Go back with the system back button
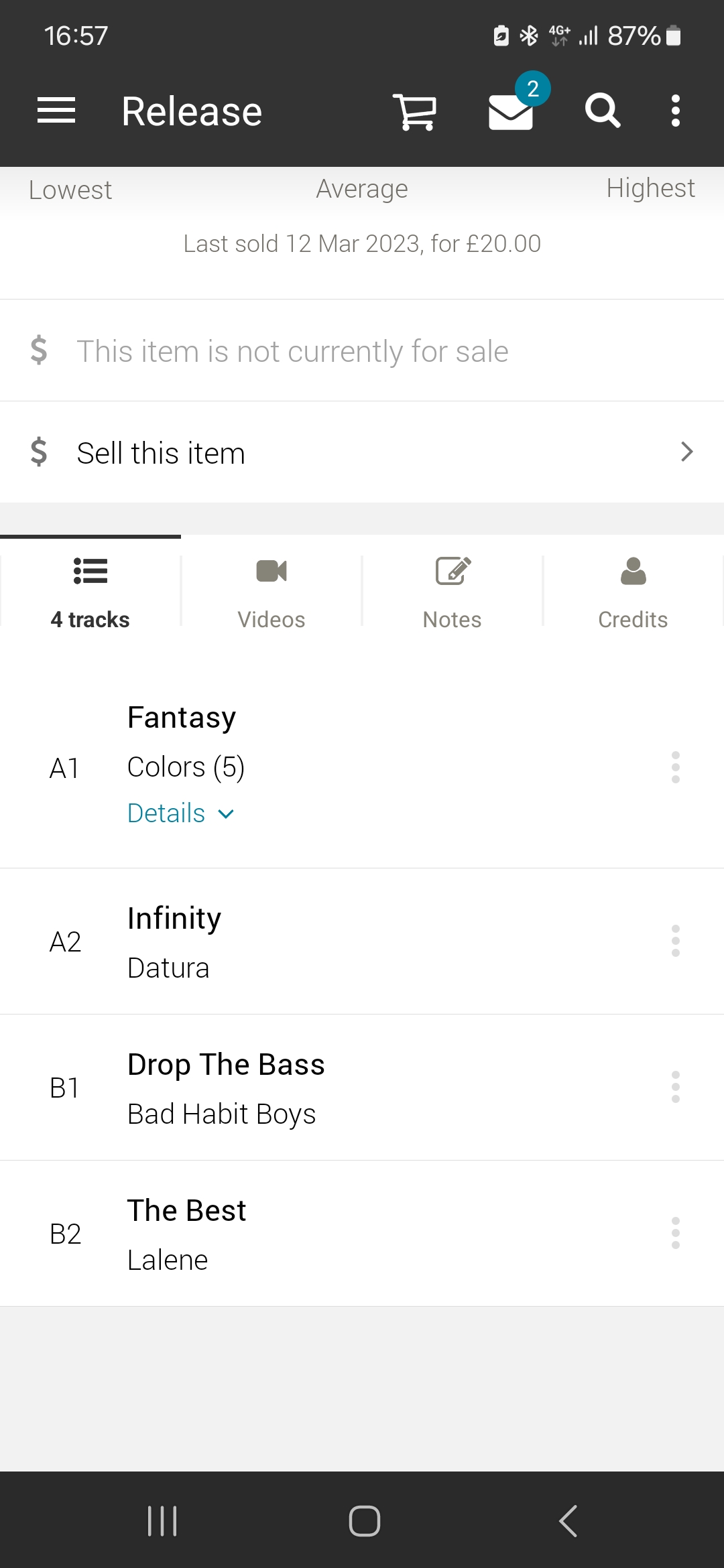The image size is (724, 1568). click(x=568, y=1520)
